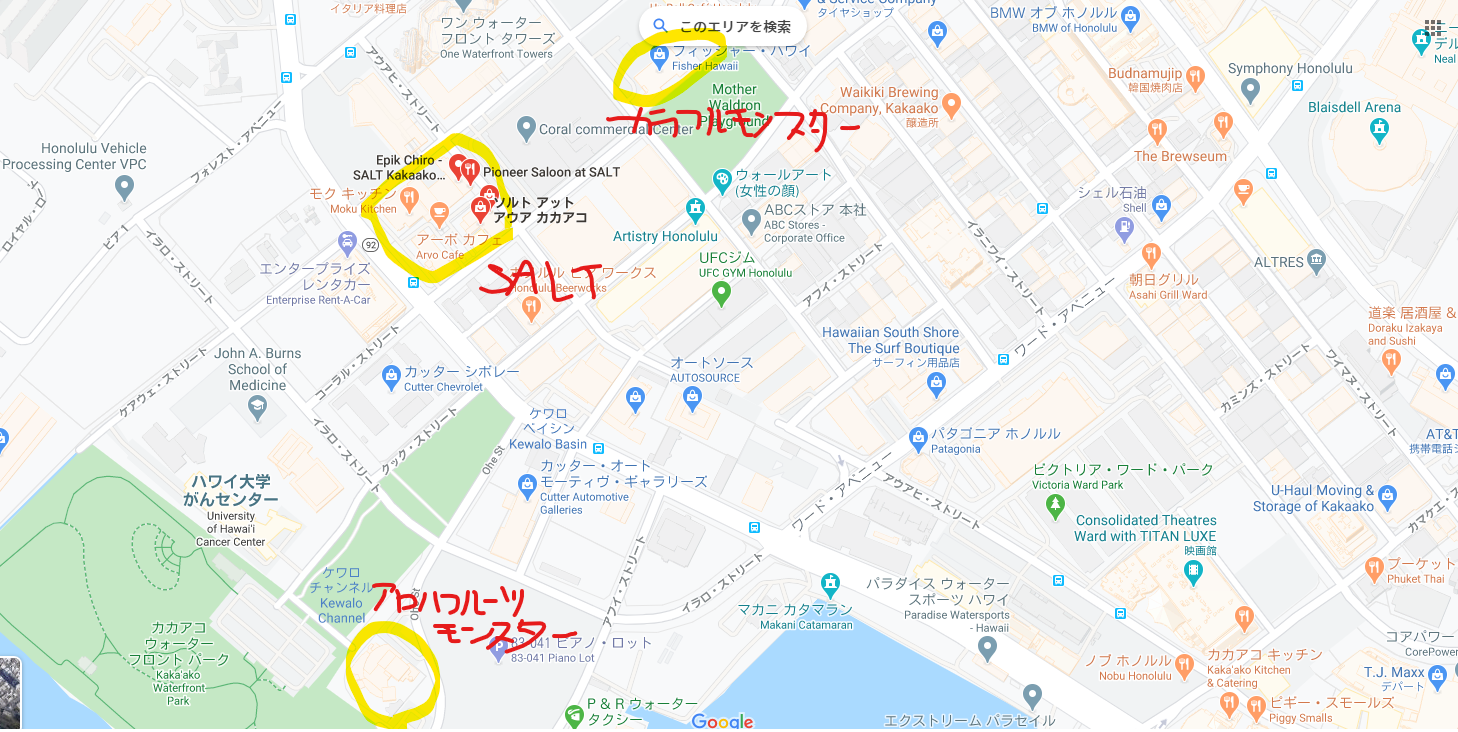Tap the Patagonia Honolulu shopping pin

click(918, 437)
